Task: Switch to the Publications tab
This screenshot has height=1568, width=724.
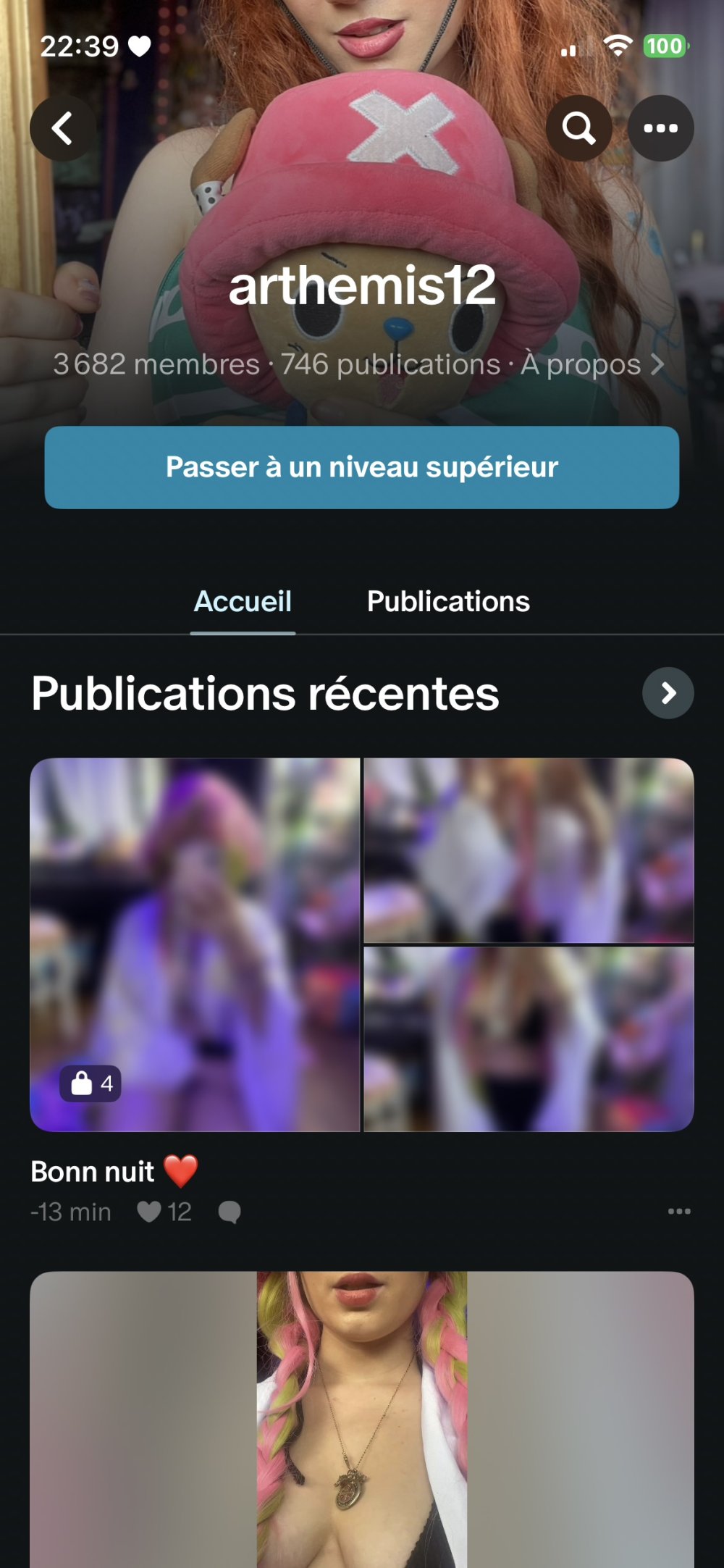Action: pyautogui.click(x=448, y=601)
